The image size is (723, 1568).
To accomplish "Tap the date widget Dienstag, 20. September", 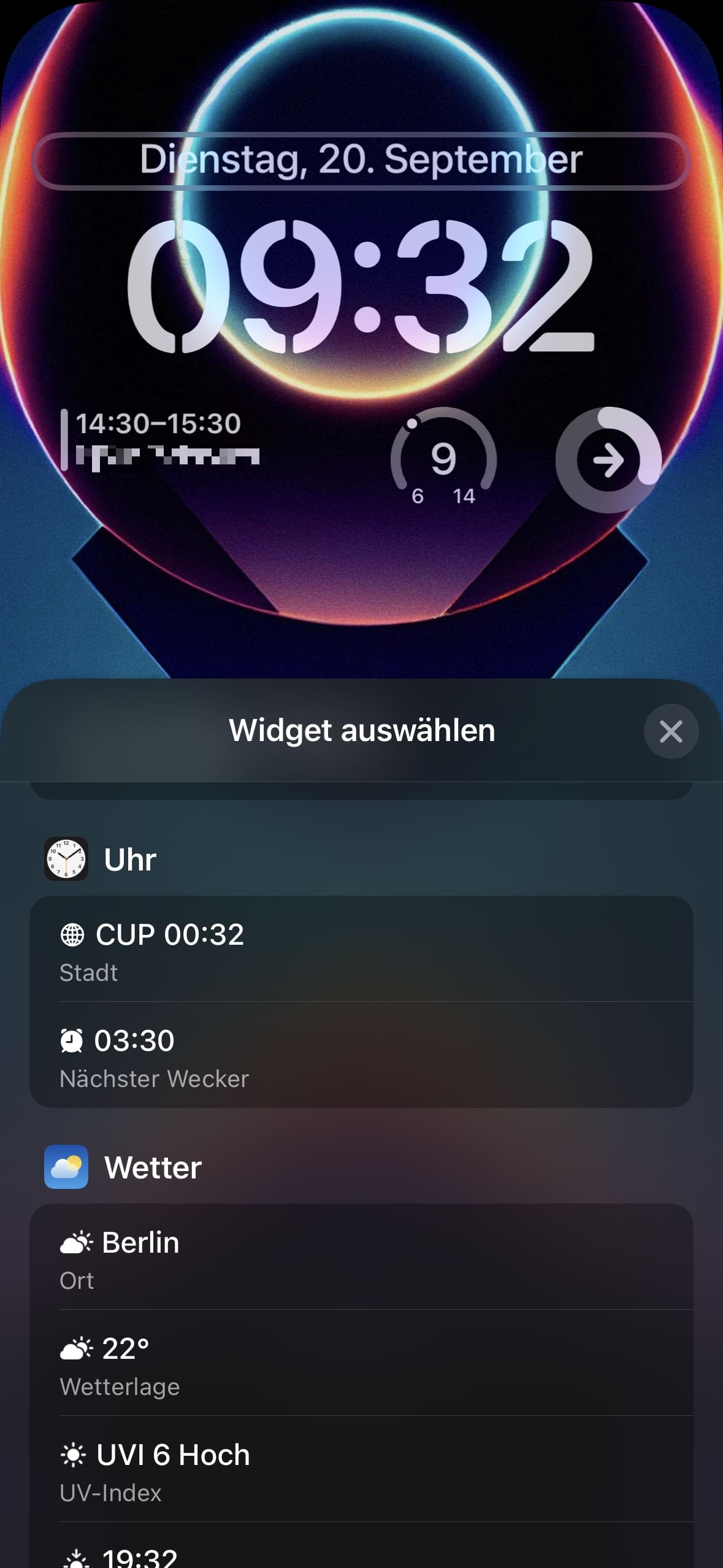I will point(361,161).
